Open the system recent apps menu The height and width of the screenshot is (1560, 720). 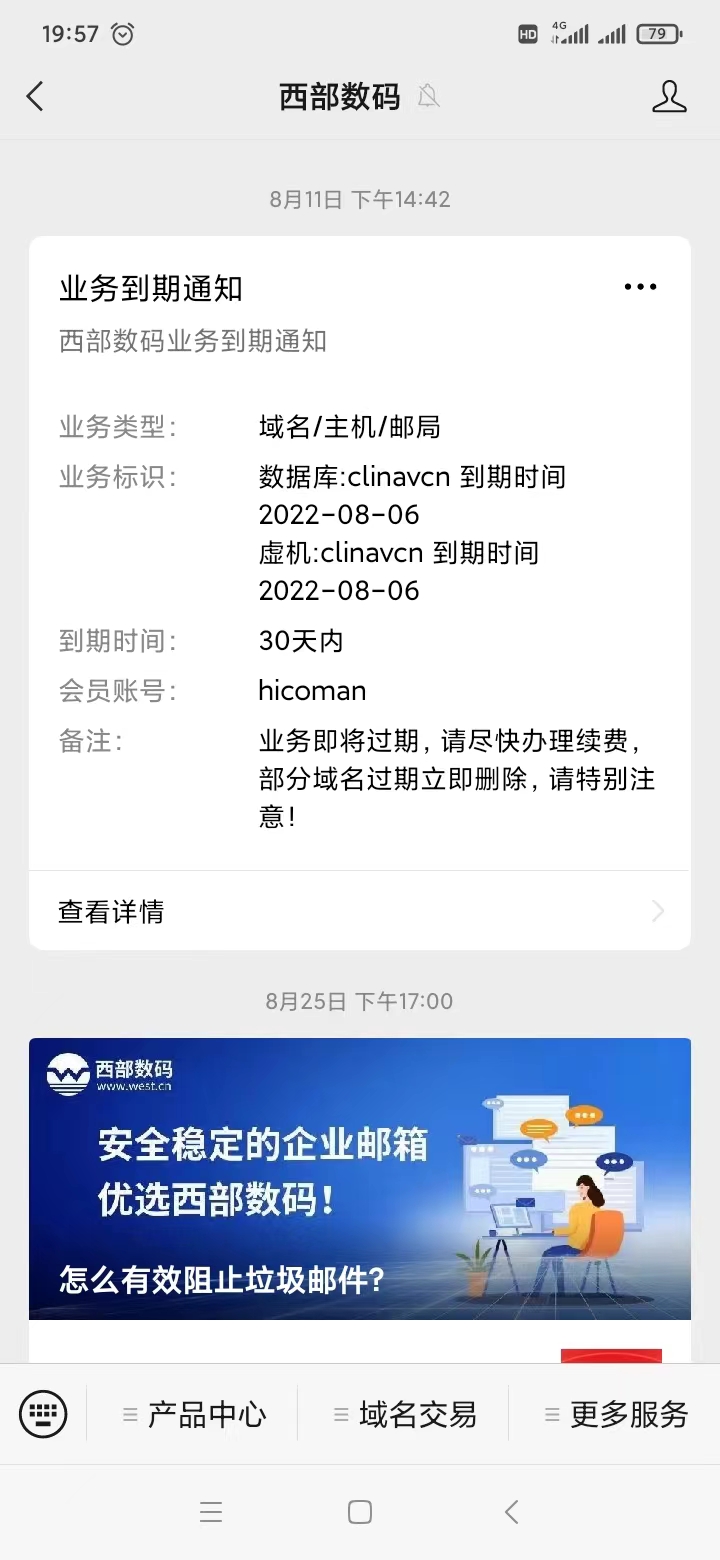[x=210, y=1512]
